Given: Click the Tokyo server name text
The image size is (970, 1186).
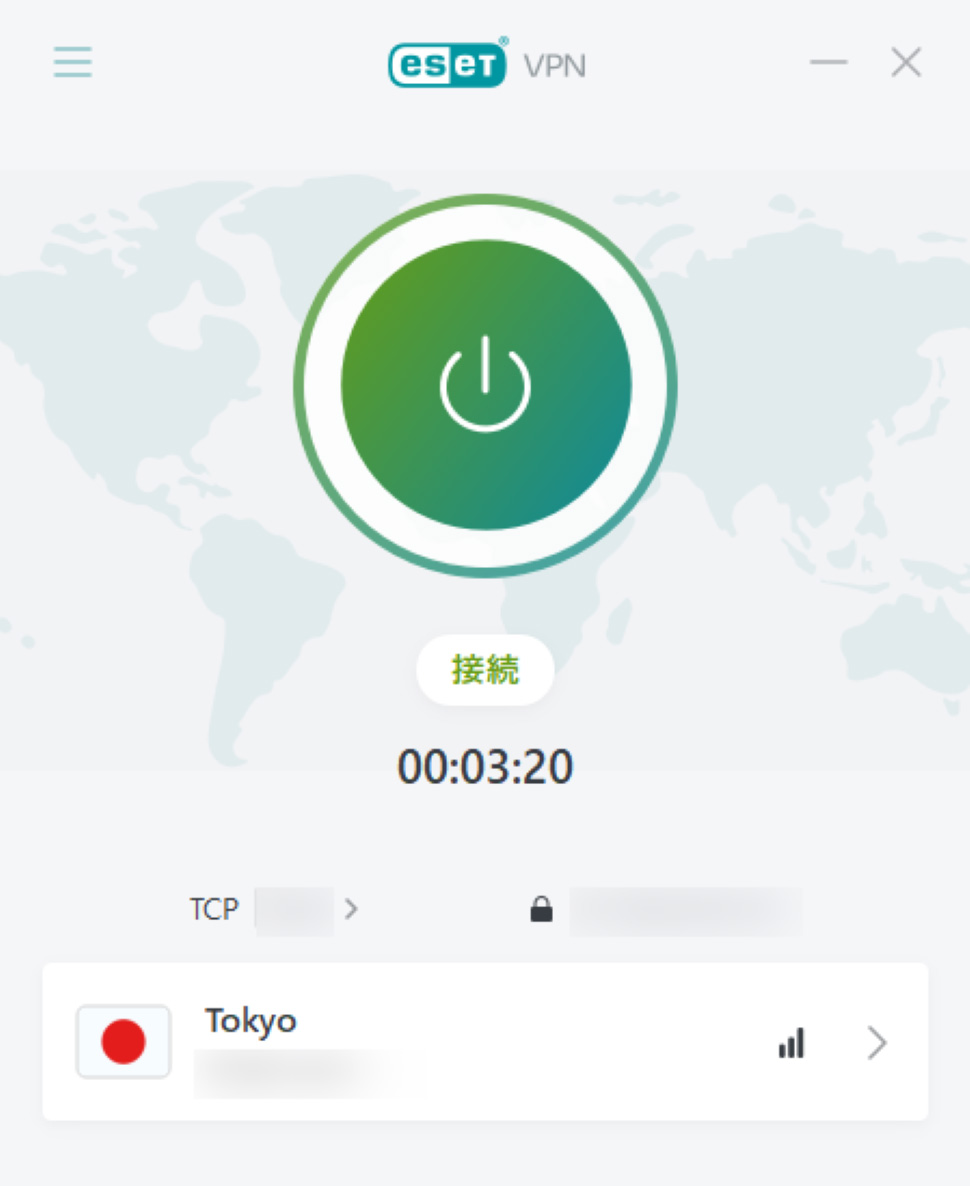Looking at the screenshot, I should [250, 1021].
